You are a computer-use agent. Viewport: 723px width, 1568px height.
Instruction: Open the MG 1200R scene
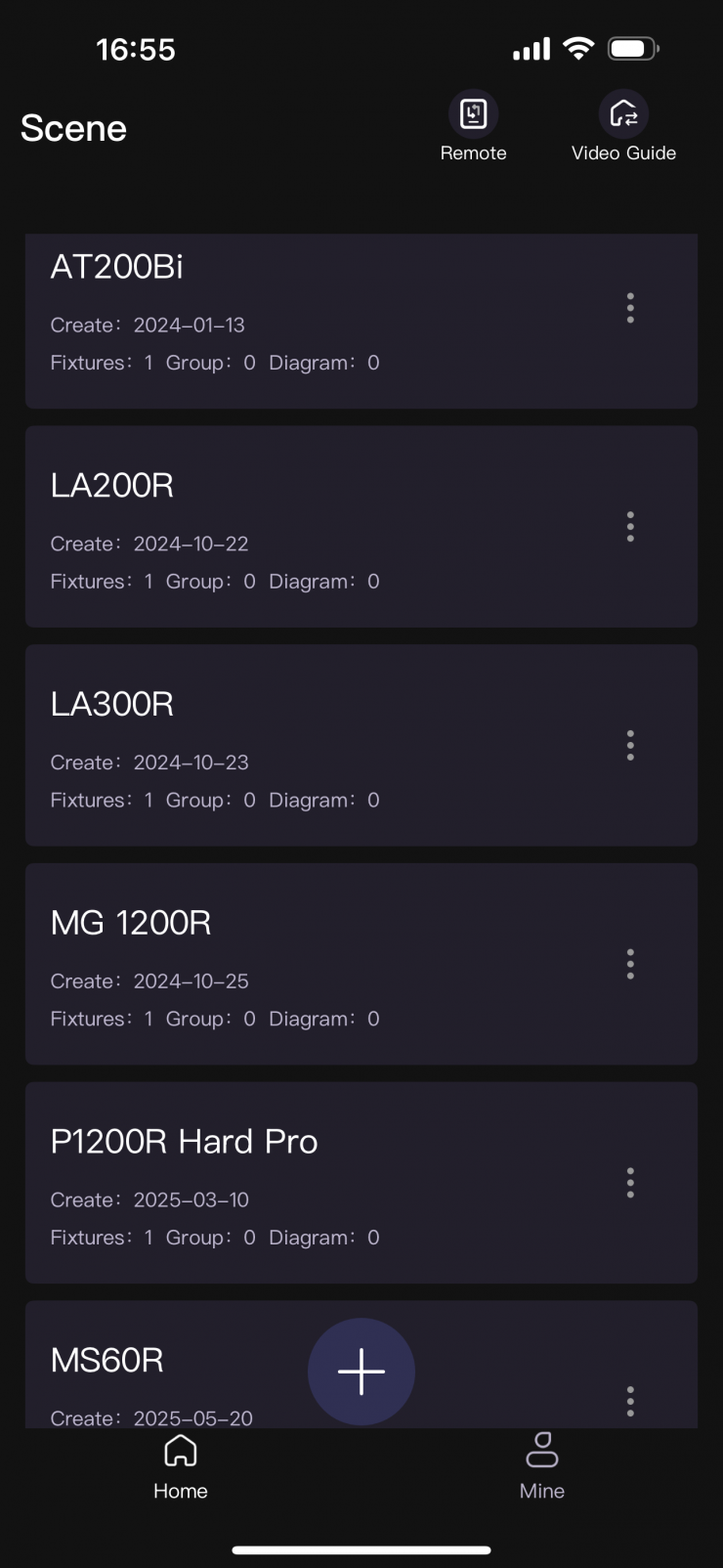coord(293,965)
